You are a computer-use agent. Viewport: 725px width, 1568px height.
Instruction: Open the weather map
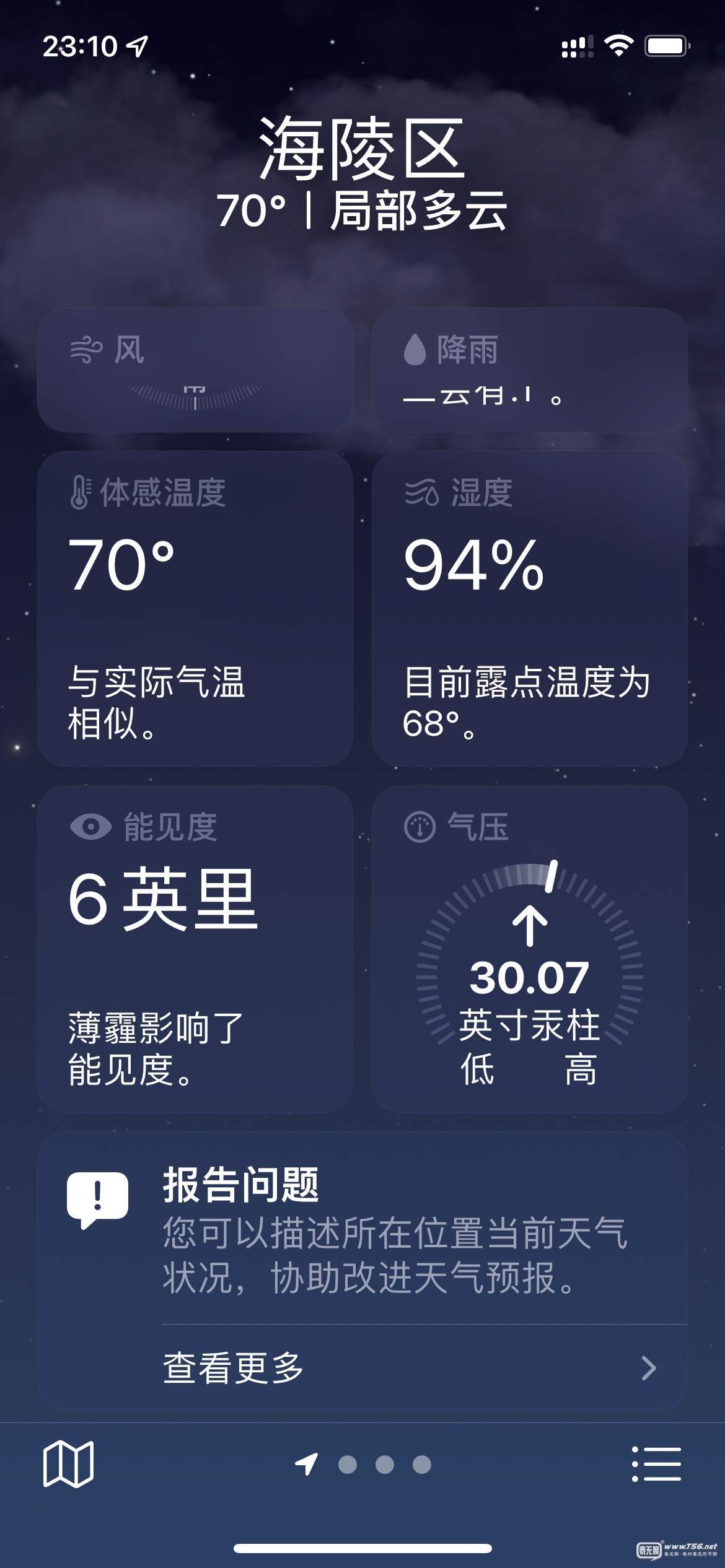pyautogui.click(x=68, y=1464)
